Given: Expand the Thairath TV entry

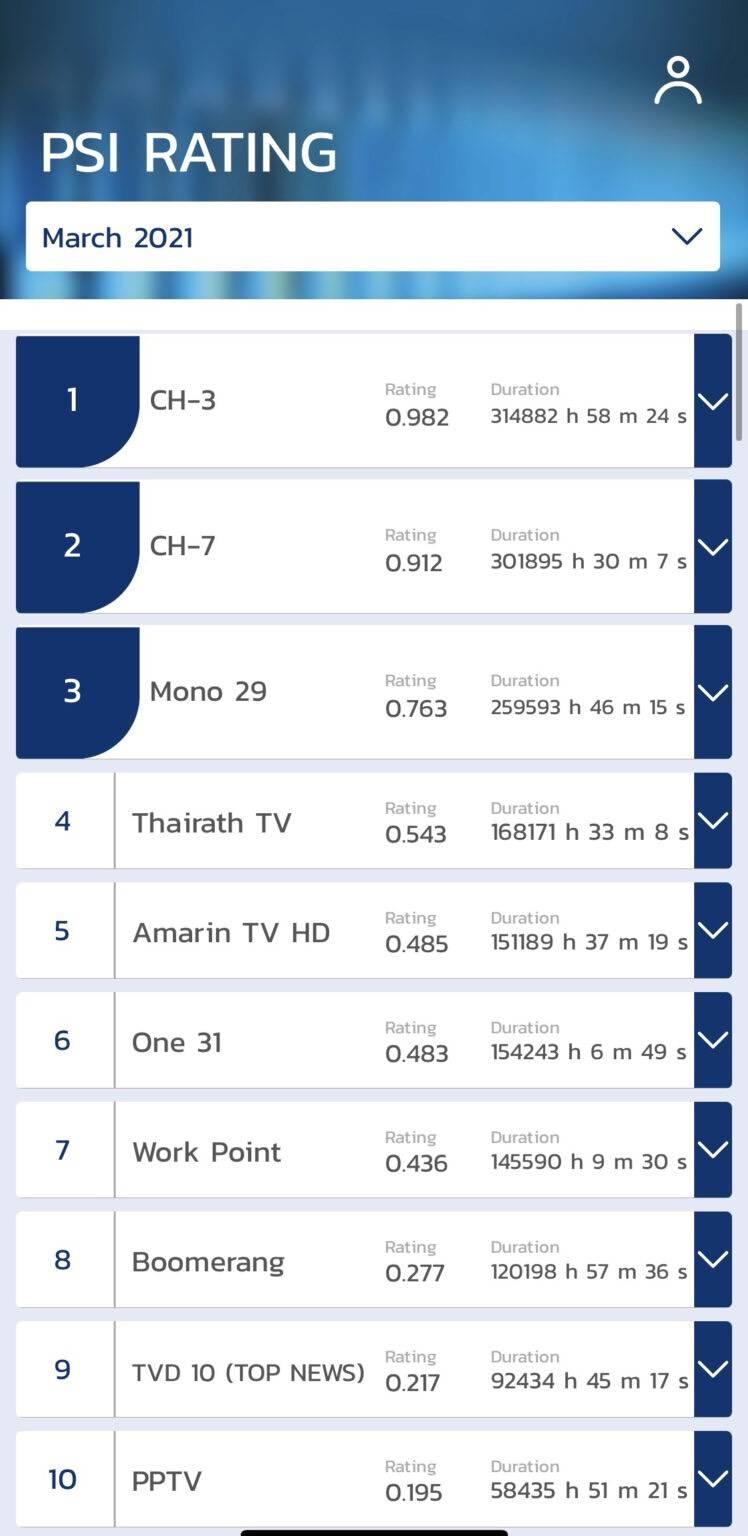Looking at the screenshot, I should pos(713,820).
